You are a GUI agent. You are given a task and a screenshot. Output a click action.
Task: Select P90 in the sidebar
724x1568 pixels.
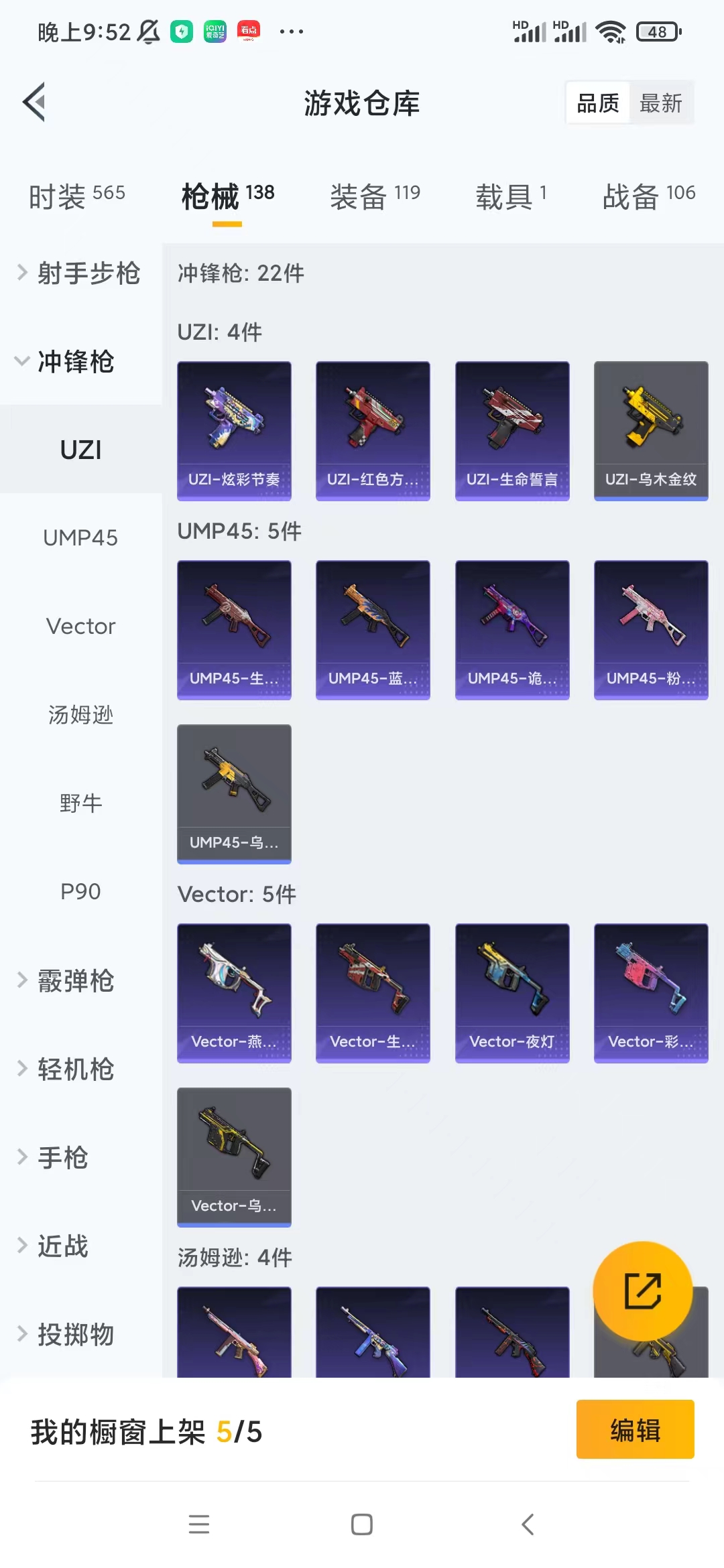[80, 891]
